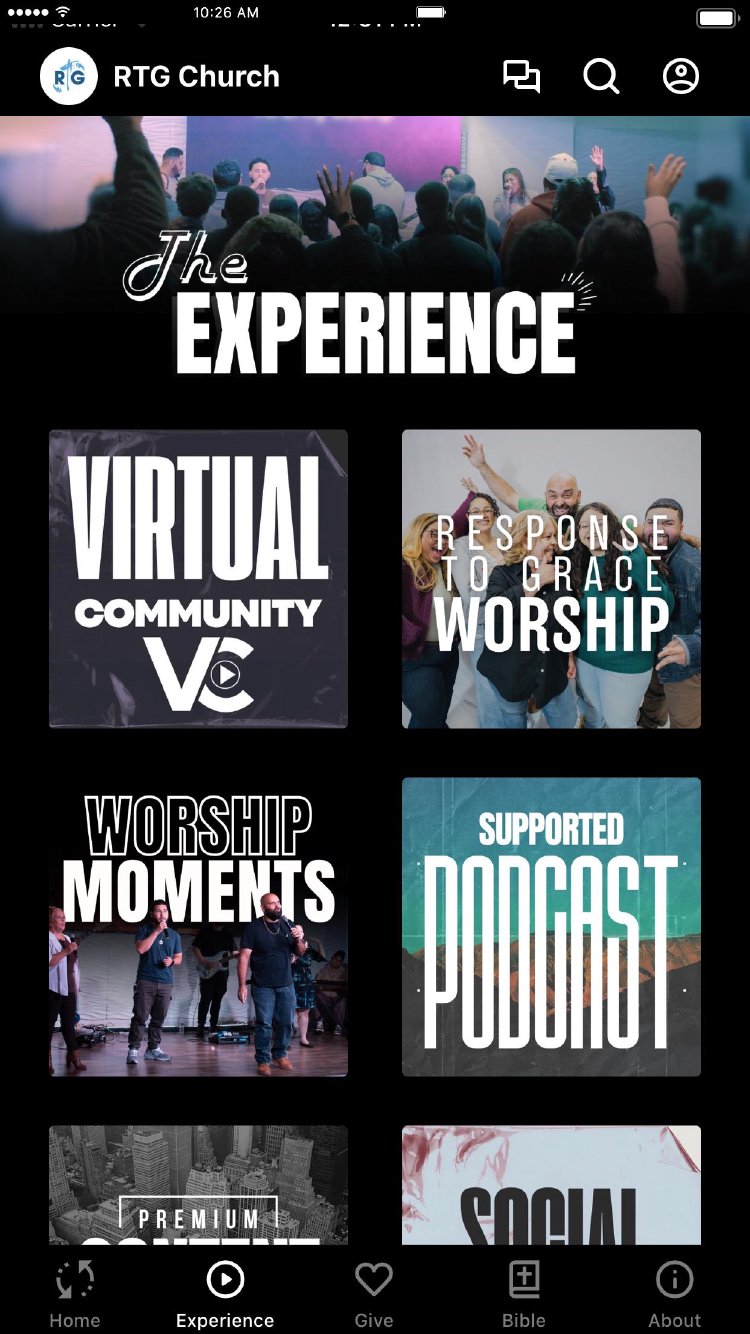Viewport: 750px width, 1334px height.
Task: Open the Supported Podcast tile
Action: pos(551,926)
